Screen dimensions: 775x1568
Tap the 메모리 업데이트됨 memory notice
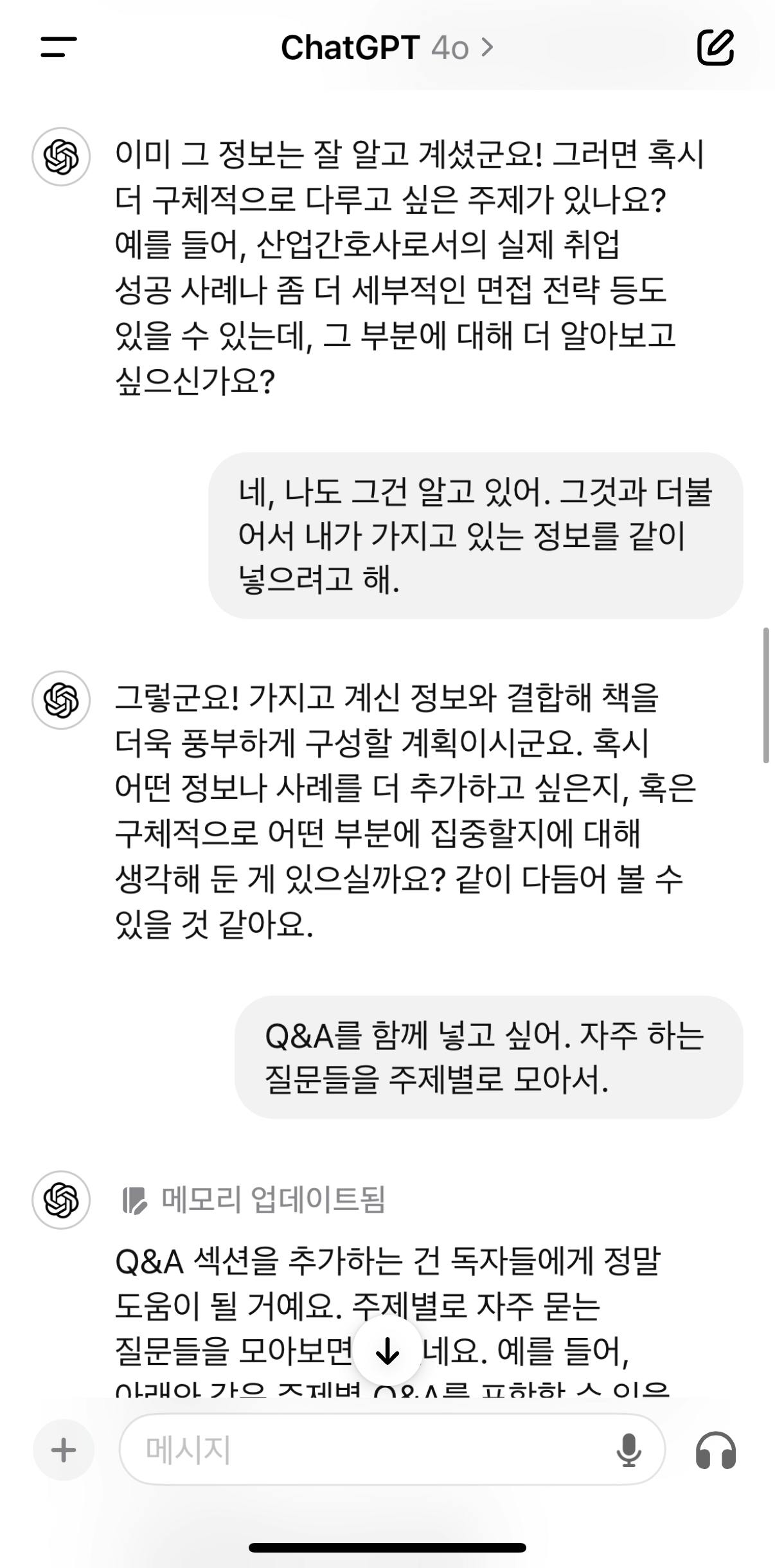click(254, 1199)
